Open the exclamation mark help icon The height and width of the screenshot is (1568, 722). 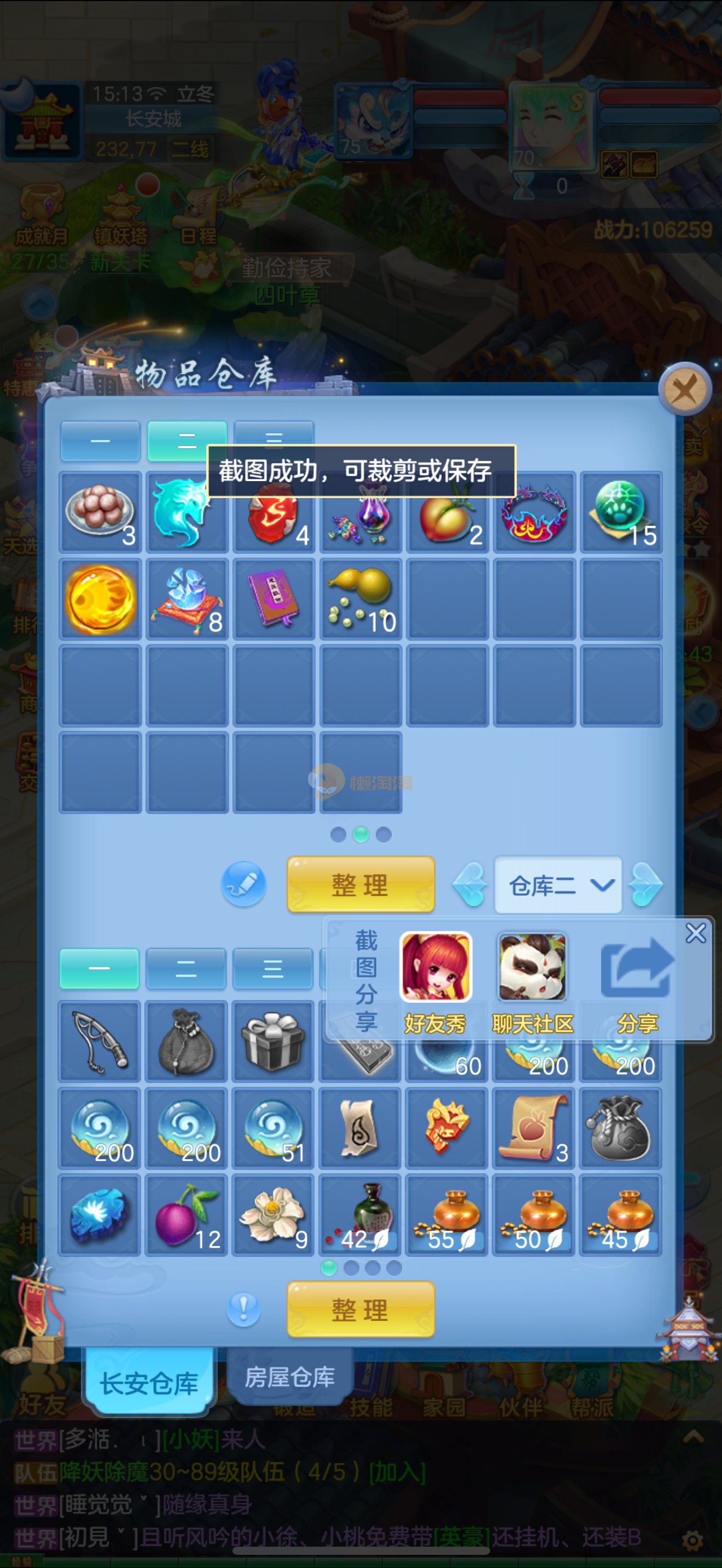point(243,1309)
